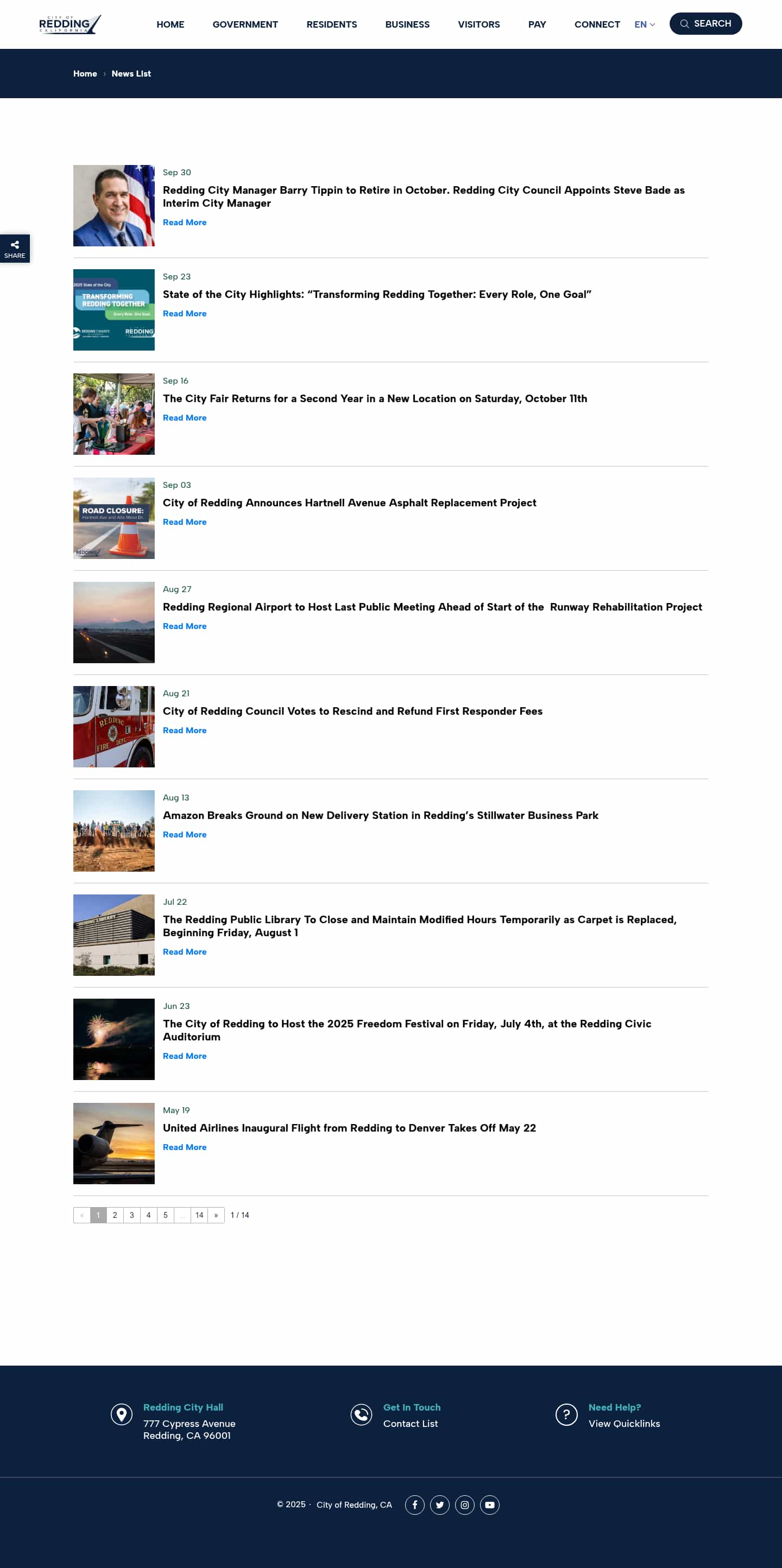Open the Amazon Delivery Station article
The image size is (782, 1568).
click(380, 815)
